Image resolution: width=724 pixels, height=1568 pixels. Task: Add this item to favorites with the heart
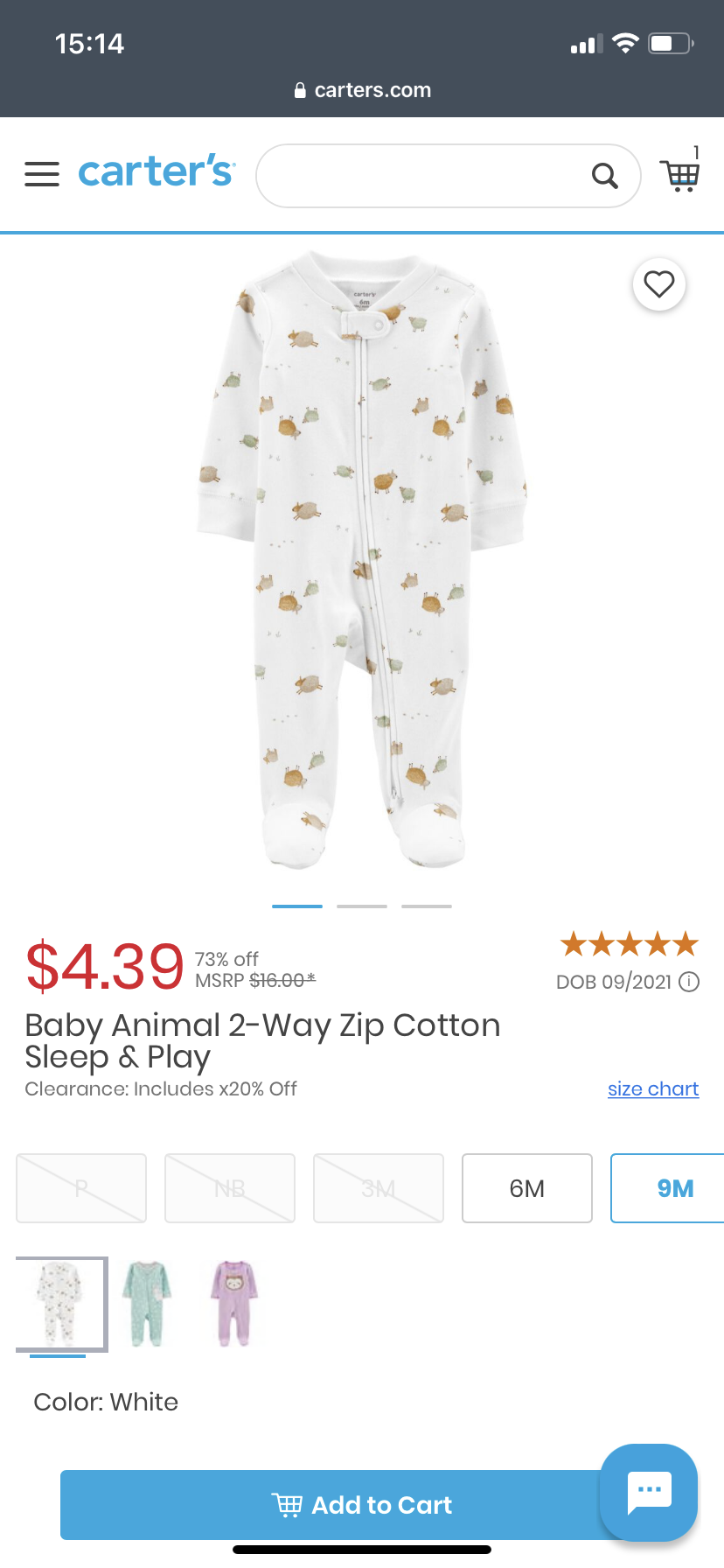click(659, 284)
